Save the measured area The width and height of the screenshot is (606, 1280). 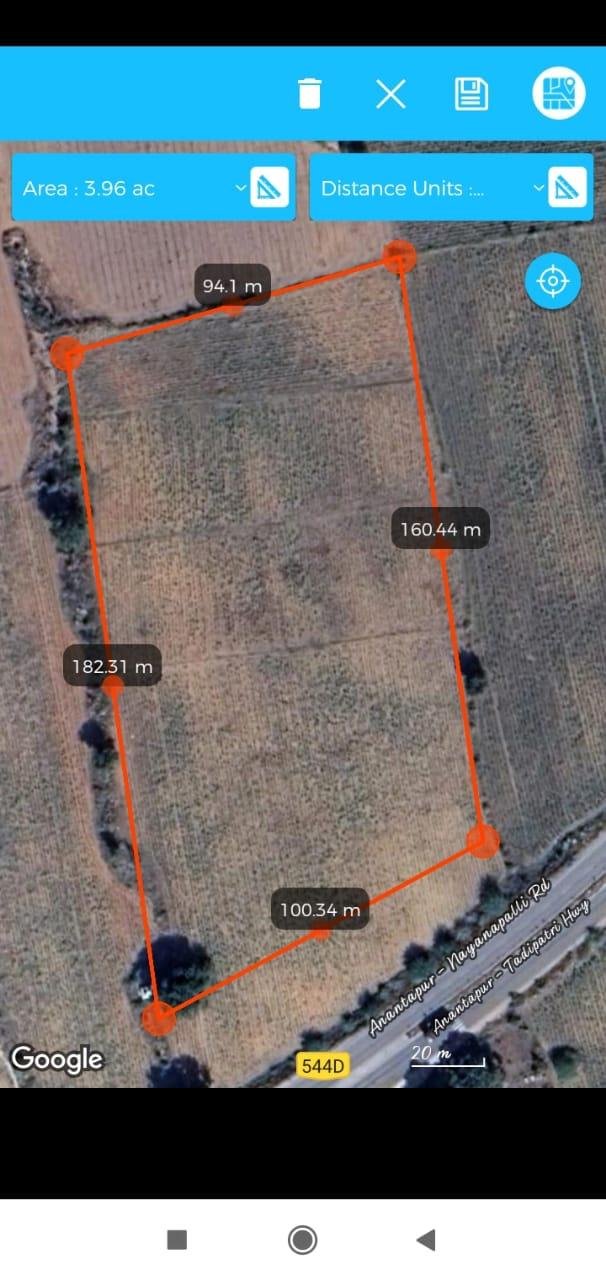coord(471,94)
